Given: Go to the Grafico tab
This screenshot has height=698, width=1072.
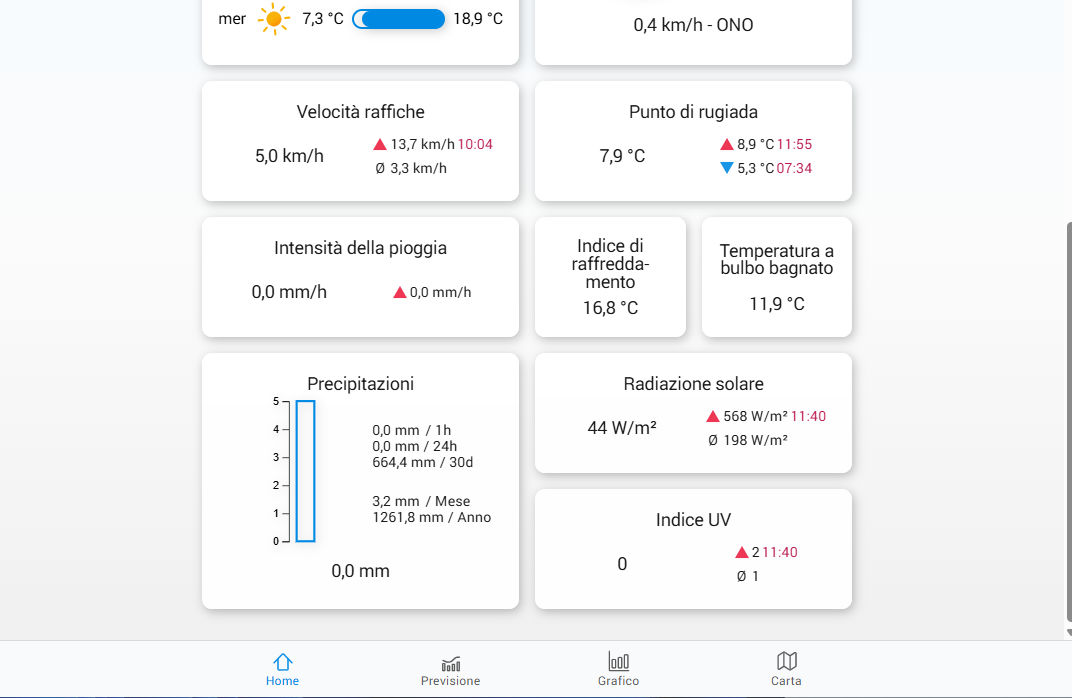Looking at the screenshot, I should (x=618, y=669).
